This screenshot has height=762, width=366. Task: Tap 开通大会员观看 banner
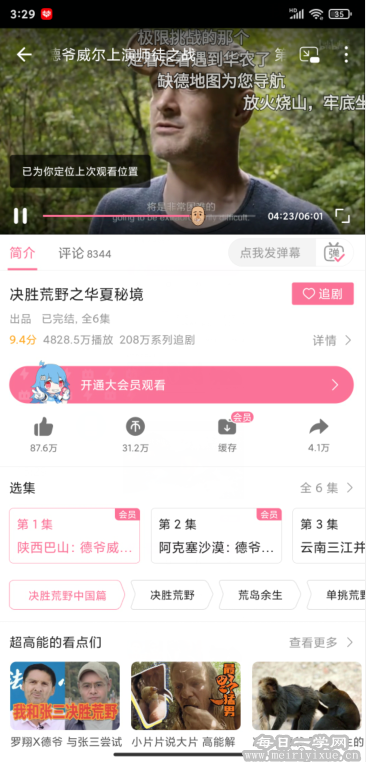181,385
